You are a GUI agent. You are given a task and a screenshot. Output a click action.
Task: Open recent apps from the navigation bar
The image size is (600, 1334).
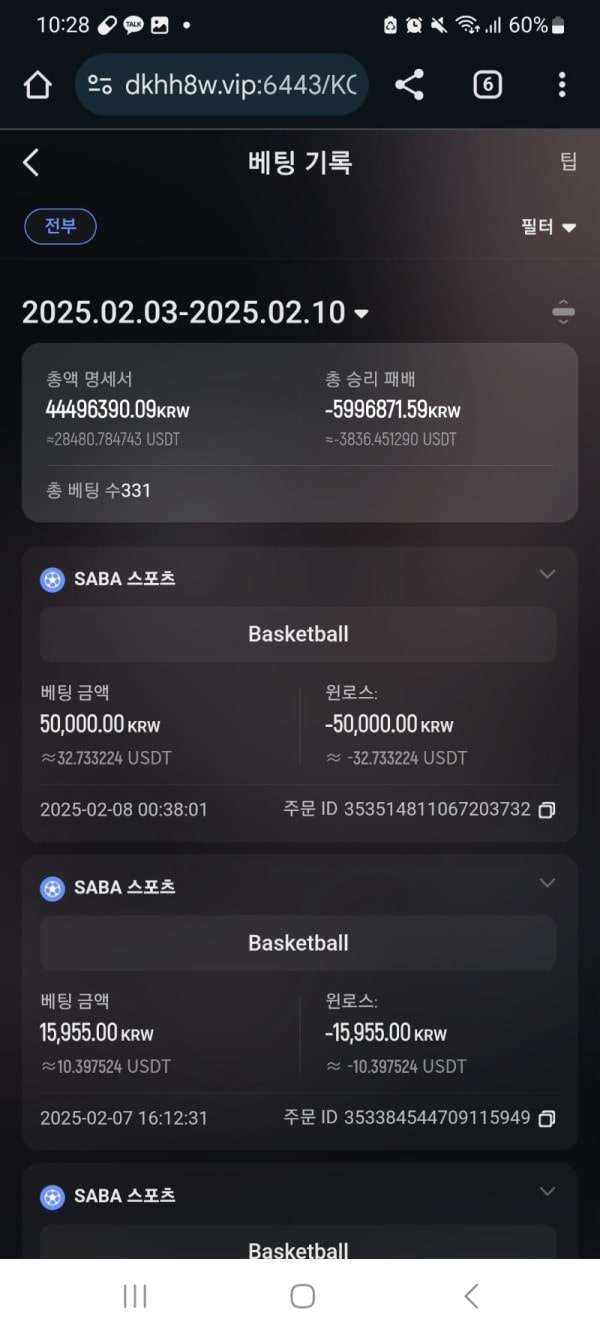tap(135, 1297)
